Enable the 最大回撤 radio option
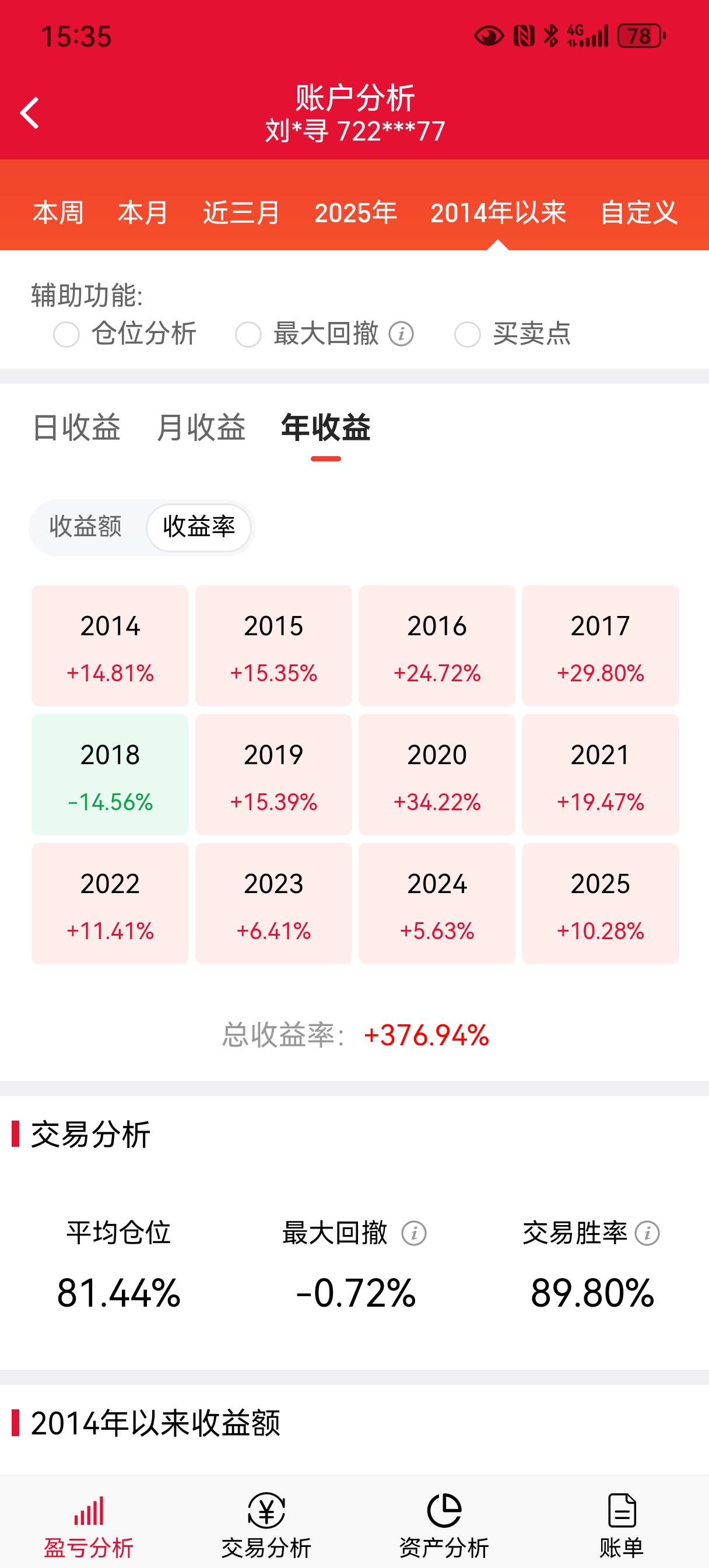This screenshot has width=709, height=1568. point(248,334)
